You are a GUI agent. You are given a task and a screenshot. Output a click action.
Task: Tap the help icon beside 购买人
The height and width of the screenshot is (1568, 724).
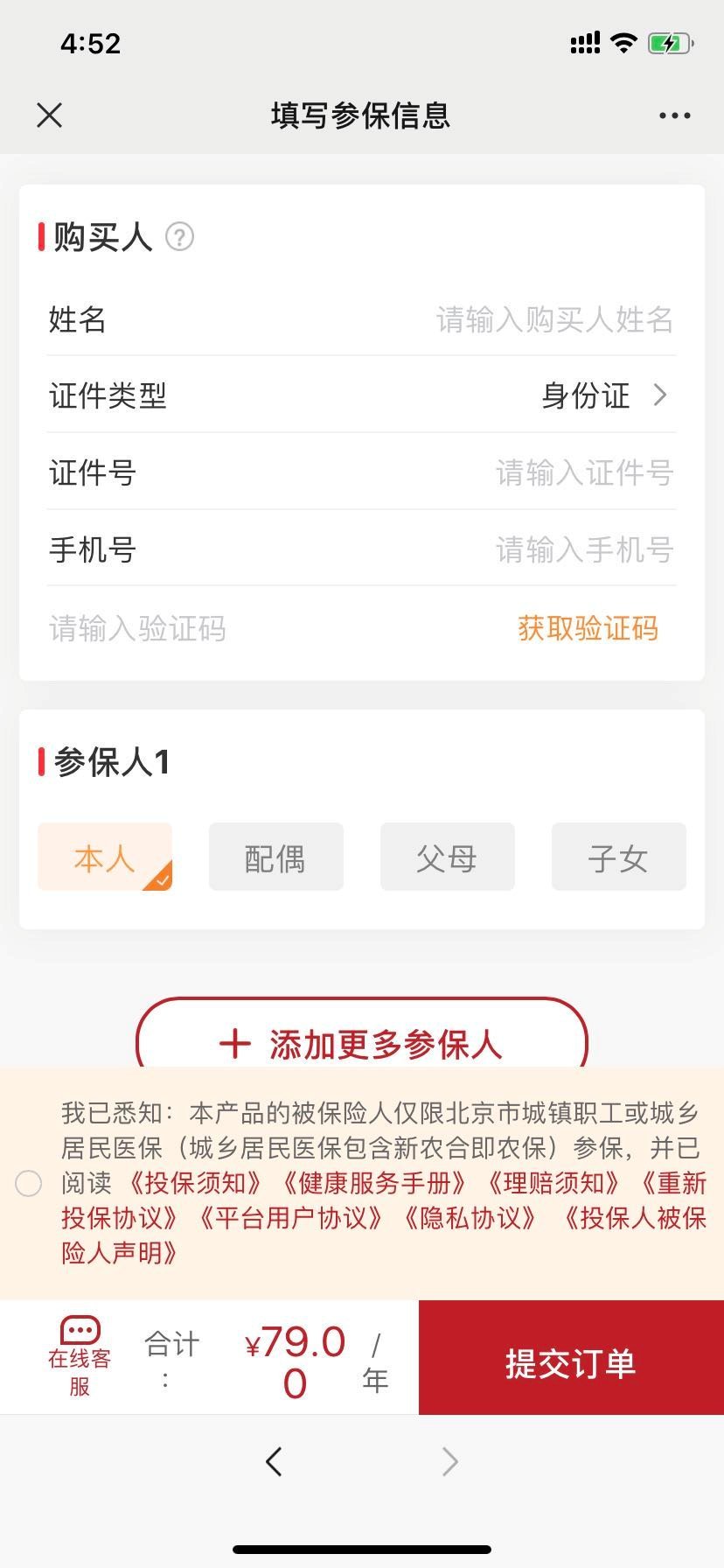coord(179,236)
